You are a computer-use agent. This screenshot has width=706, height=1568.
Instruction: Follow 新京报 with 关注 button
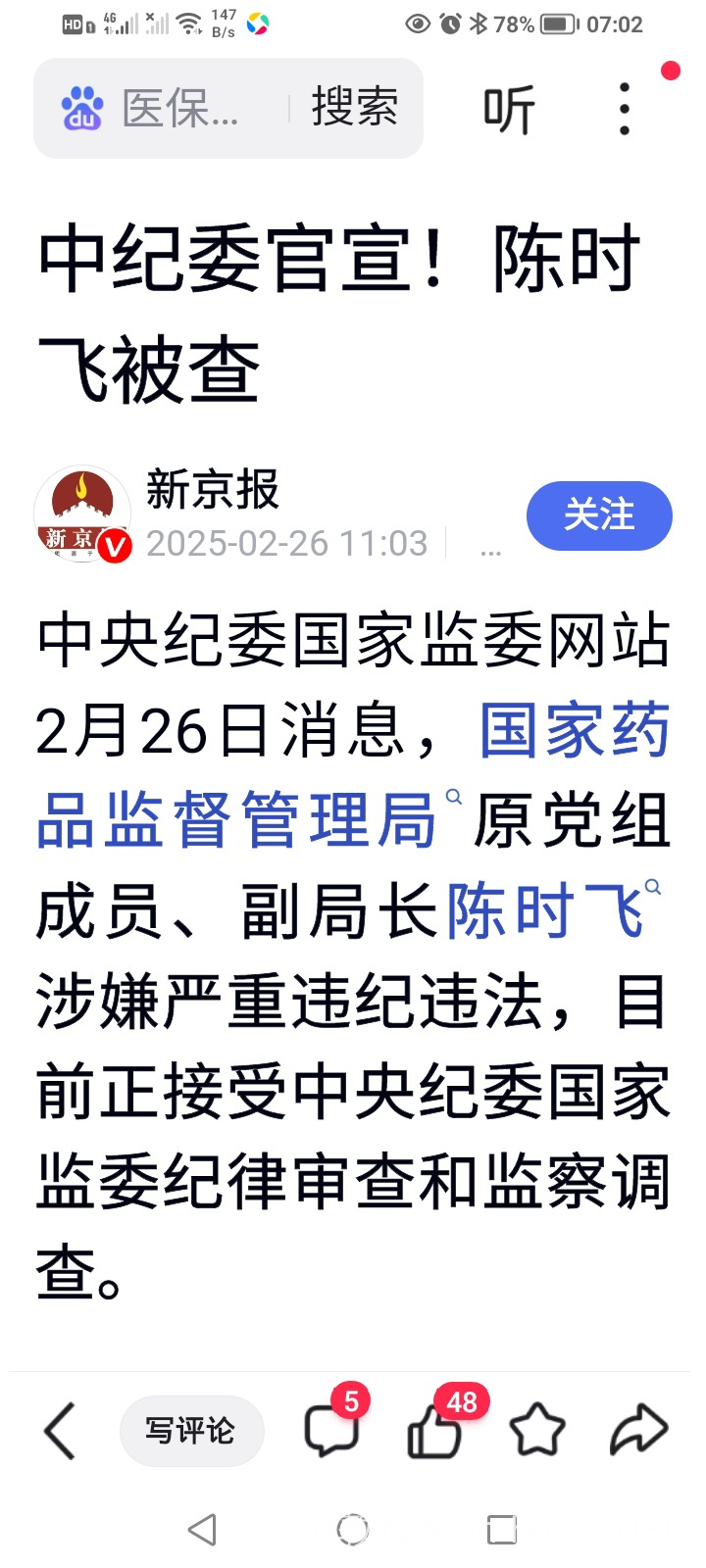click(x=599, y=515)
